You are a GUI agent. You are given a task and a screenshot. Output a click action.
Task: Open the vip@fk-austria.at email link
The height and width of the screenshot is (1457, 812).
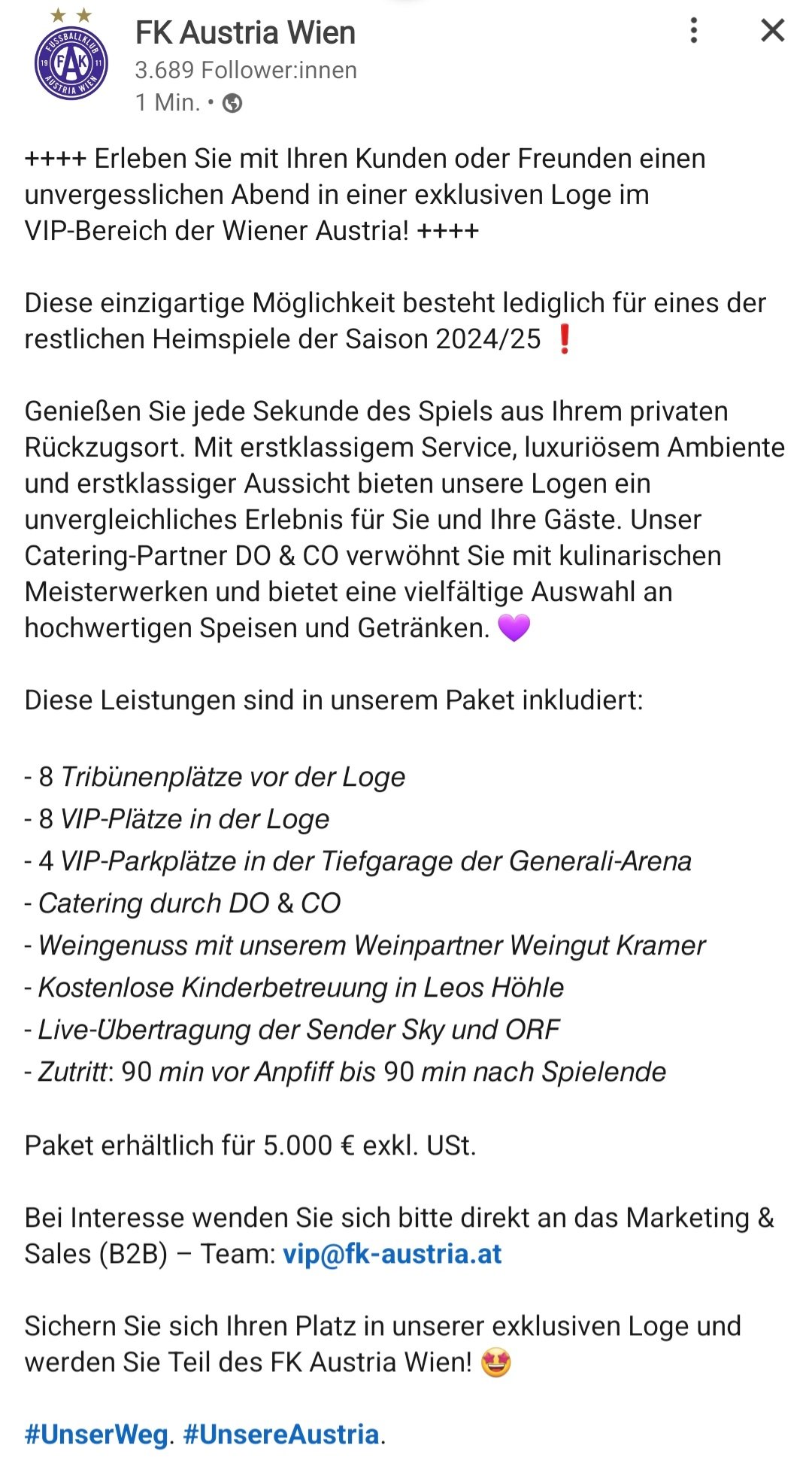[392, 1254]
